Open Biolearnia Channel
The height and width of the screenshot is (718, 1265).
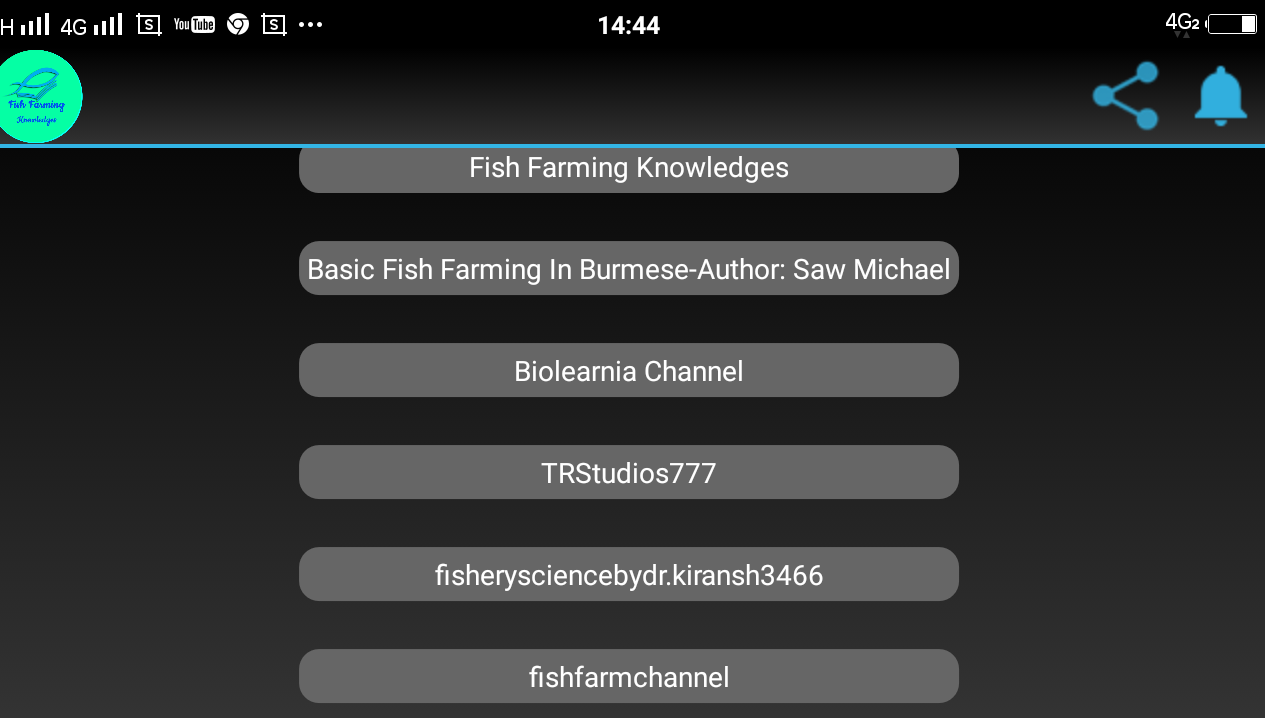[628, 371]
